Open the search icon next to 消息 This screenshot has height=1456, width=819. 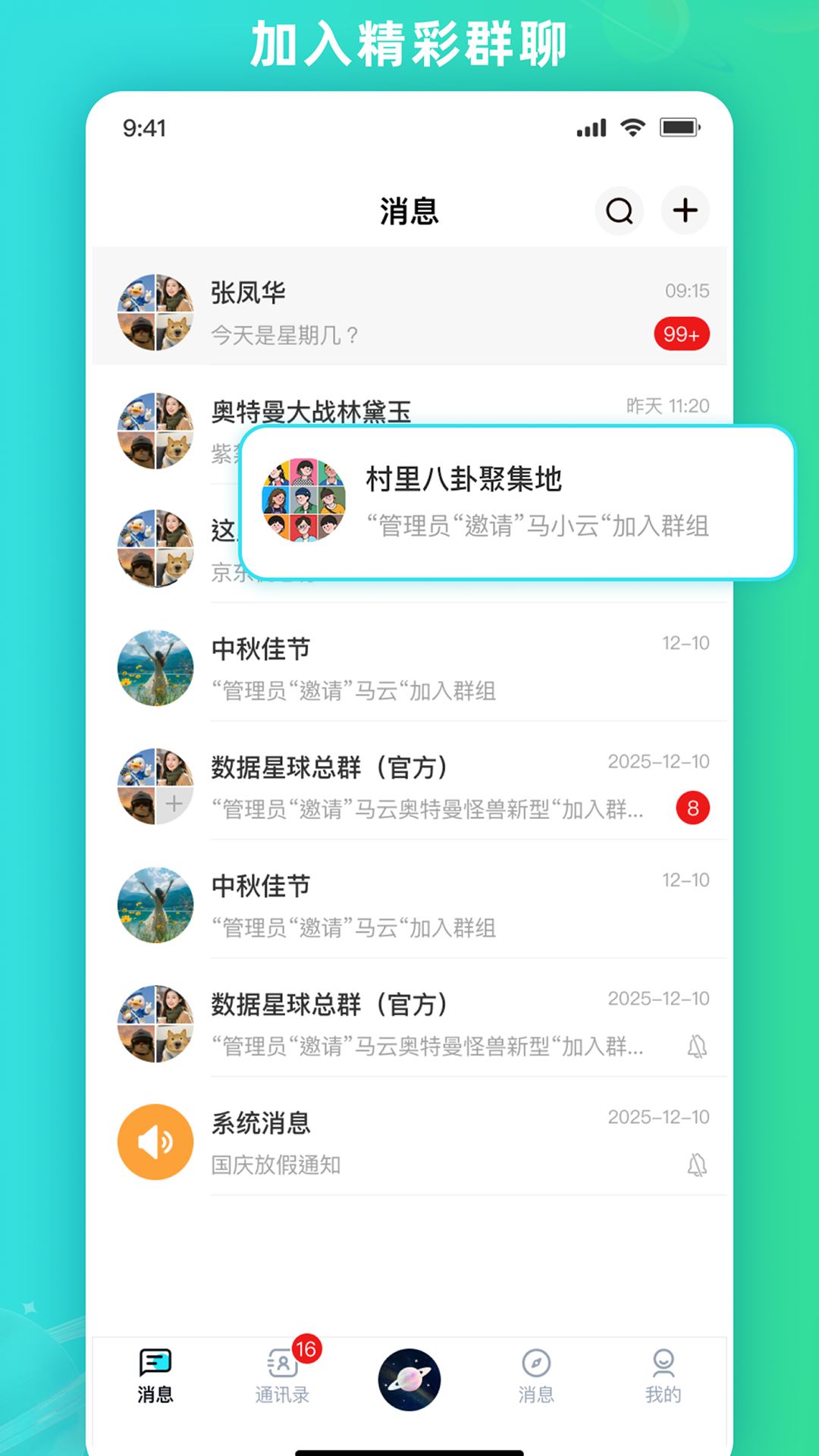coord(620,211)
